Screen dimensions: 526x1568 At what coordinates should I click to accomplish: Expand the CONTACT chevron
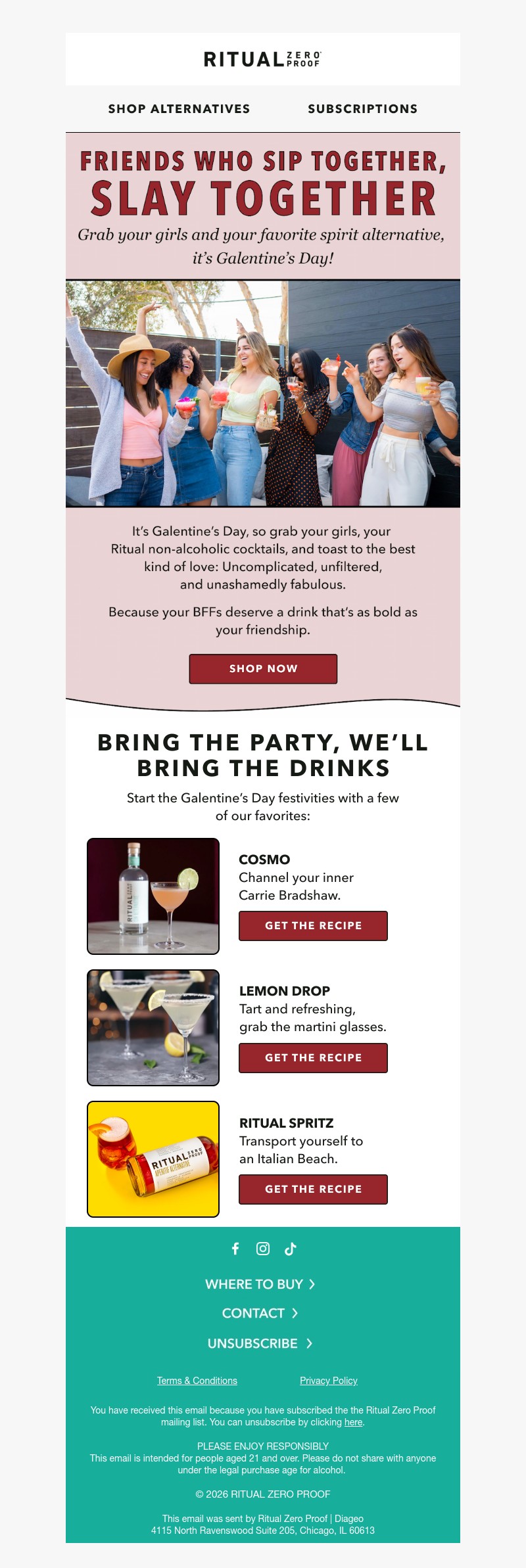pos(295,1313)
